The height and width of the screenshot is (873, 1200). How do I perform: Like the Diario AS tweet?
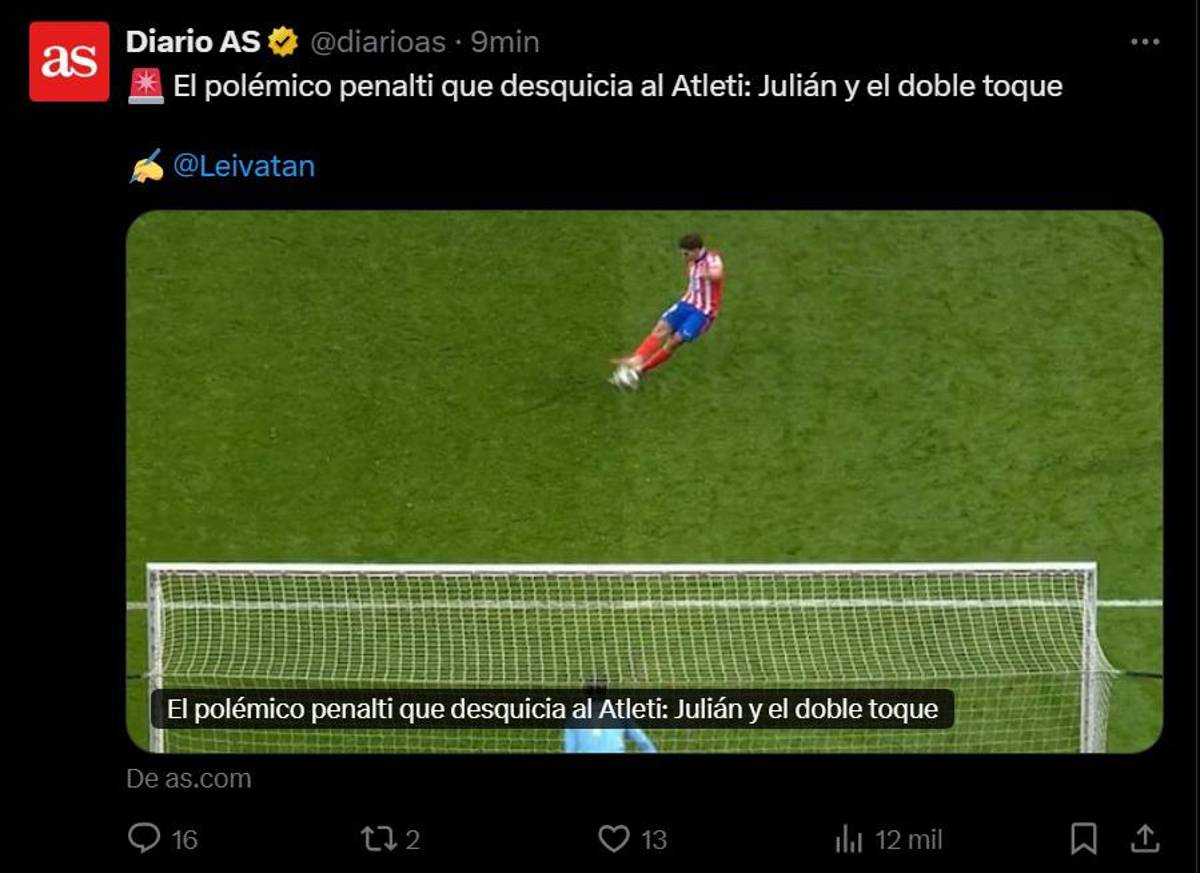click(614, 838)
